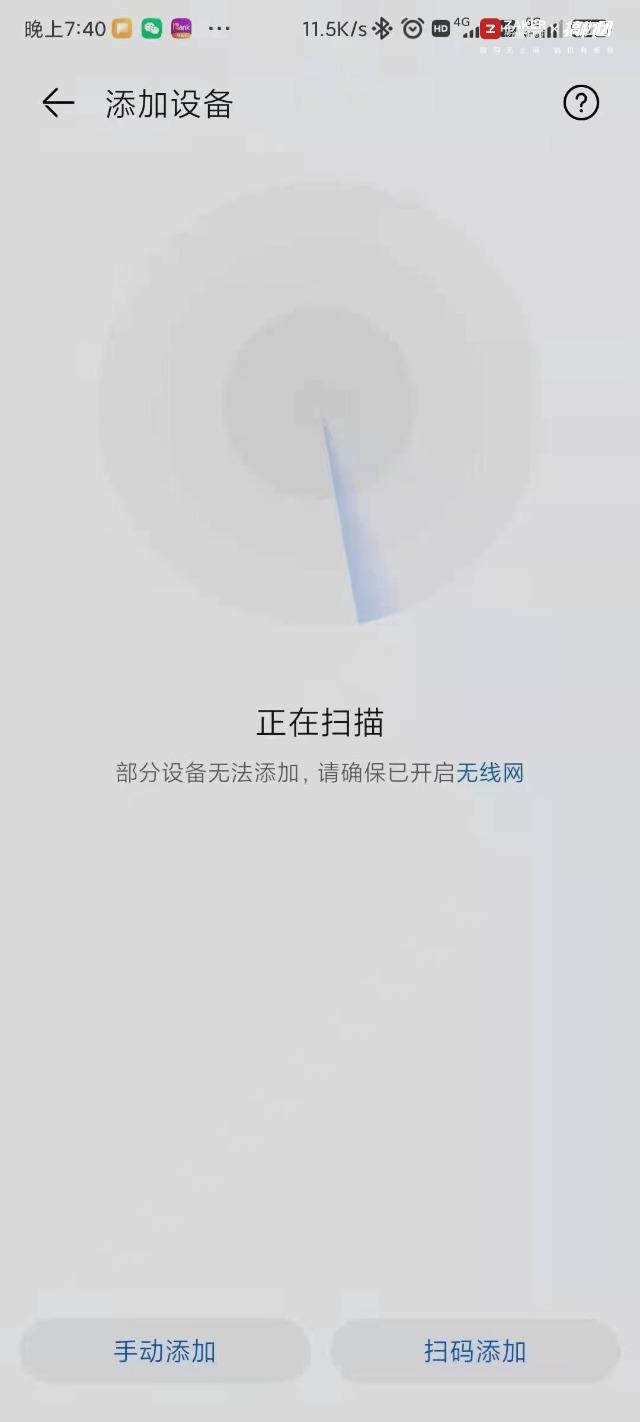Choose 扫码添加 to scan a code
This screenshot has height=1422, width=640.
tap(475, 1351)
